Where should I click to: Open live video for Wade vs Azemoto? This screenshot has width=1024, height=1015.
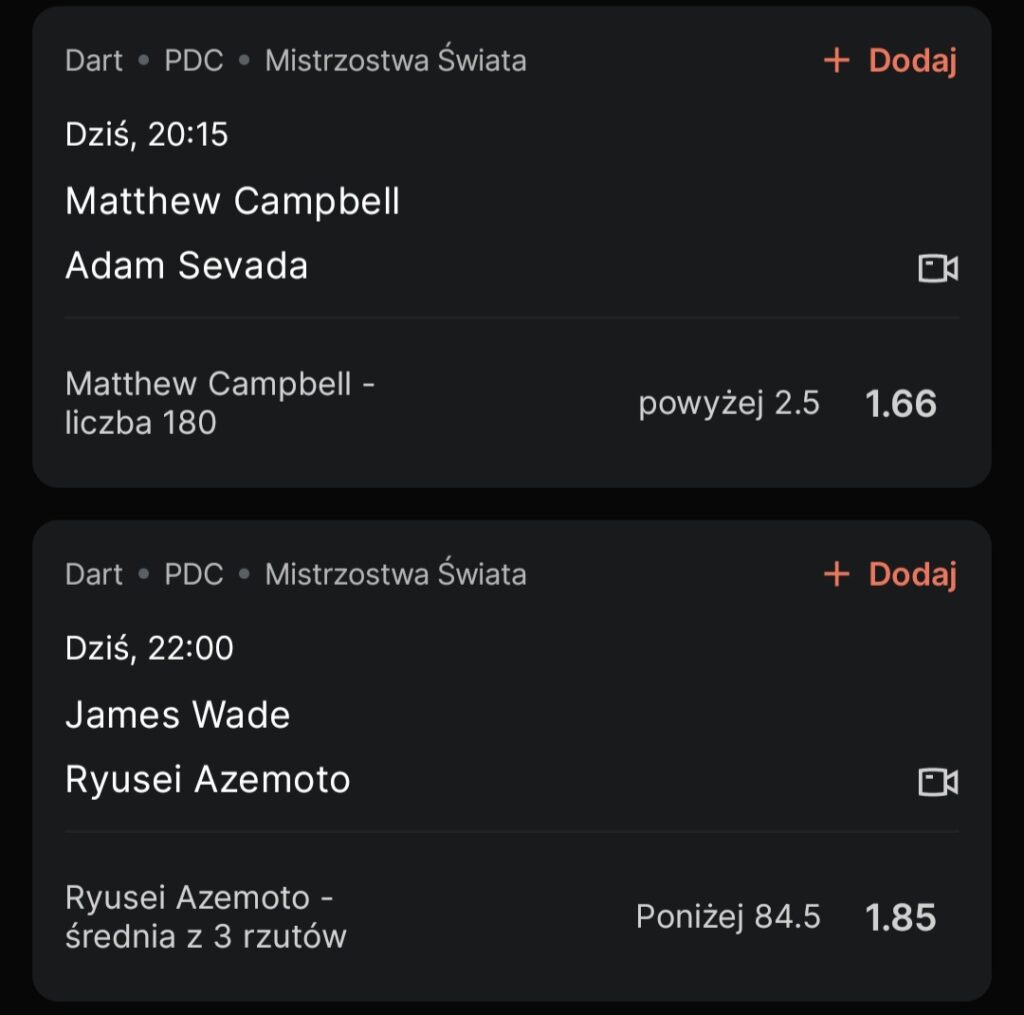(938, 782)
